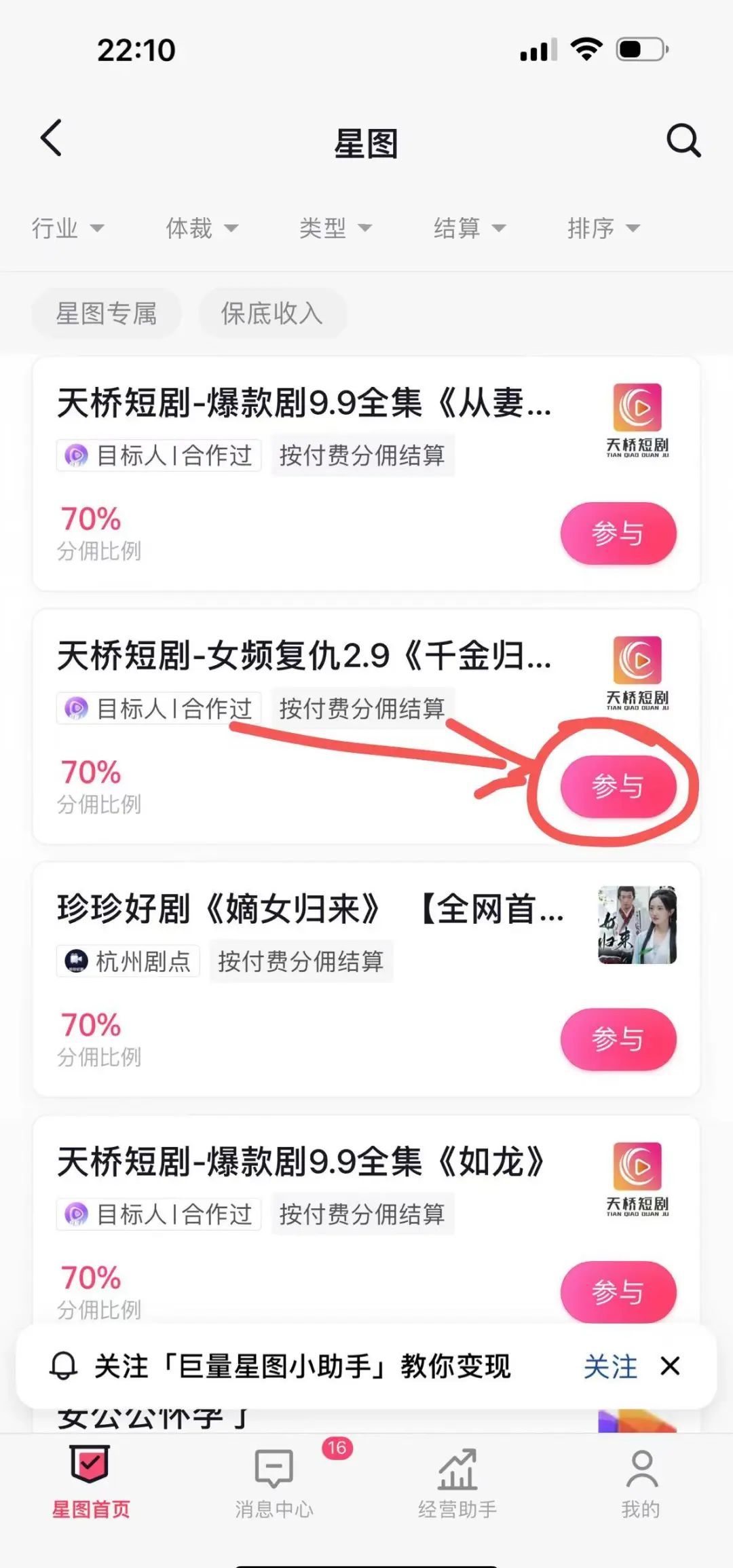Dismiss the 巨量星图小助手 banner

[670, 1366]
